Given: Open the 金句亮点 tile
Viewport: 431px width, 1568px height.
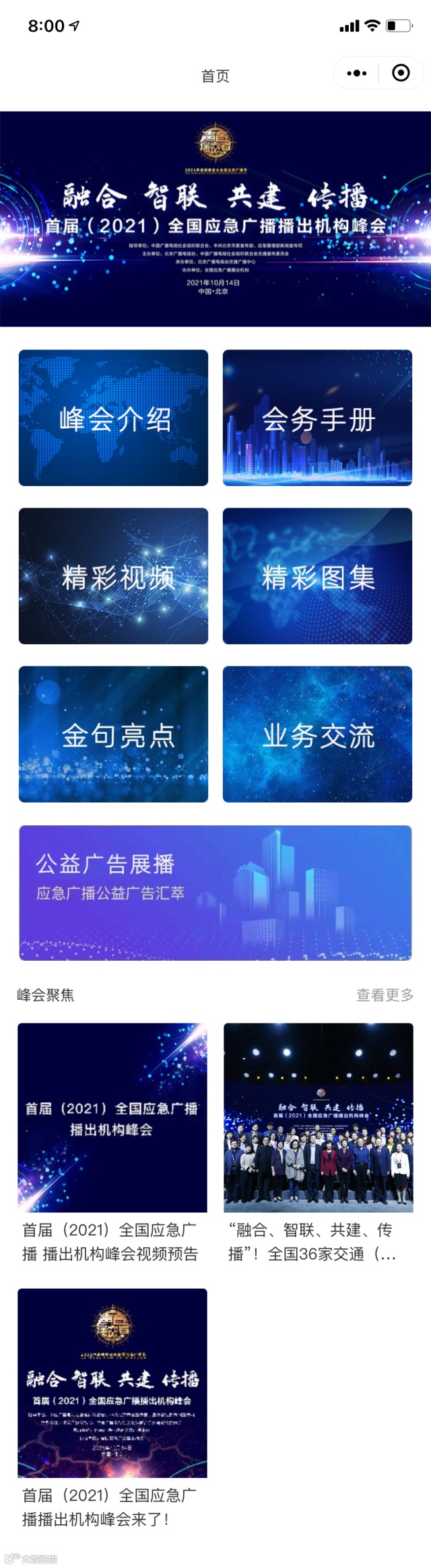Looking at the screenshot, I should (113, 734).
